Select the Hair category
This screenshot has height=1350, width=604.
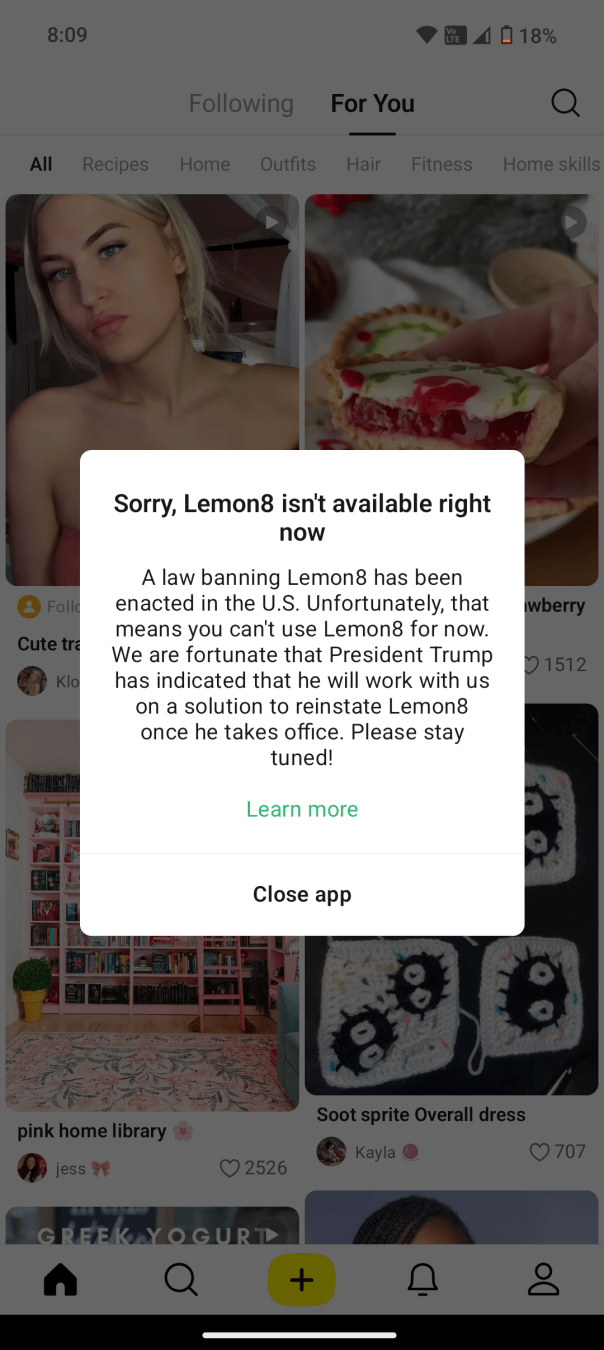[x=363, y=164]
